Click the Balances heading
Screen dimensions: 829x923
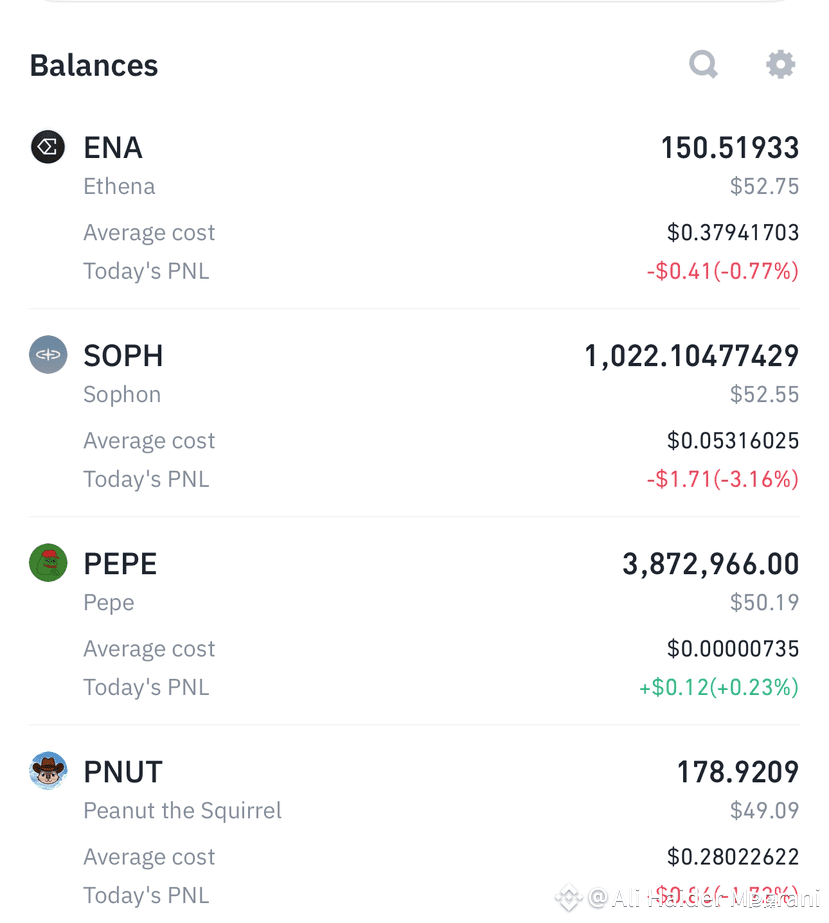coord(93,64)
